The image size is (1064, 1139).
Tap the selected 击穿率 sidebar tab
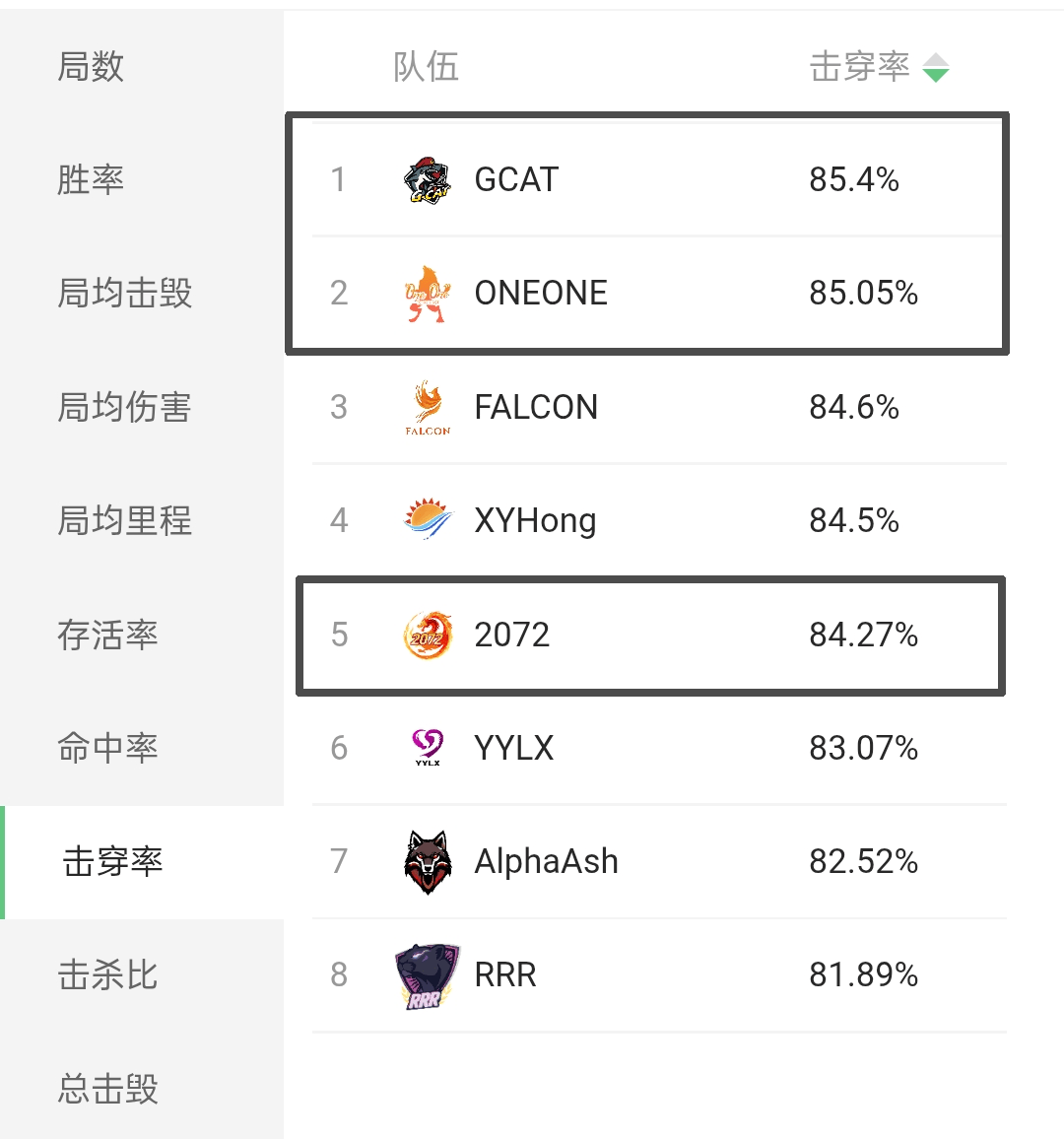point(112,862)
